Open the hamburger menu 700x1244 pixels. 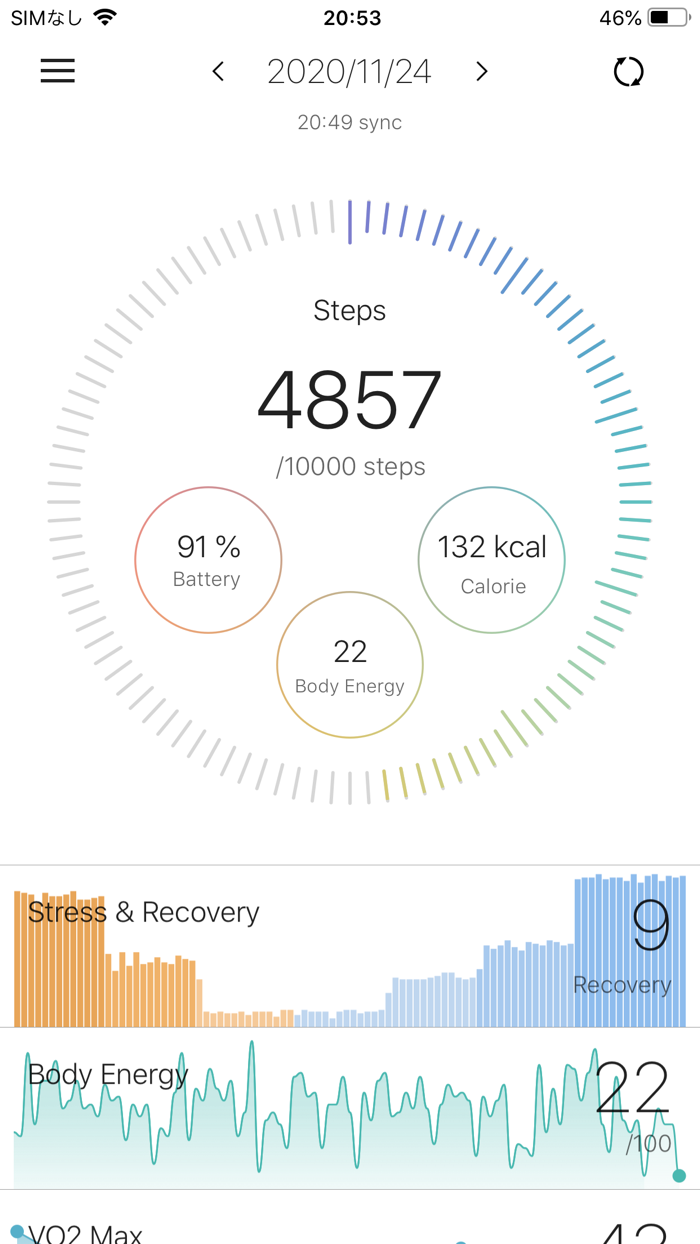click(57, 71)
